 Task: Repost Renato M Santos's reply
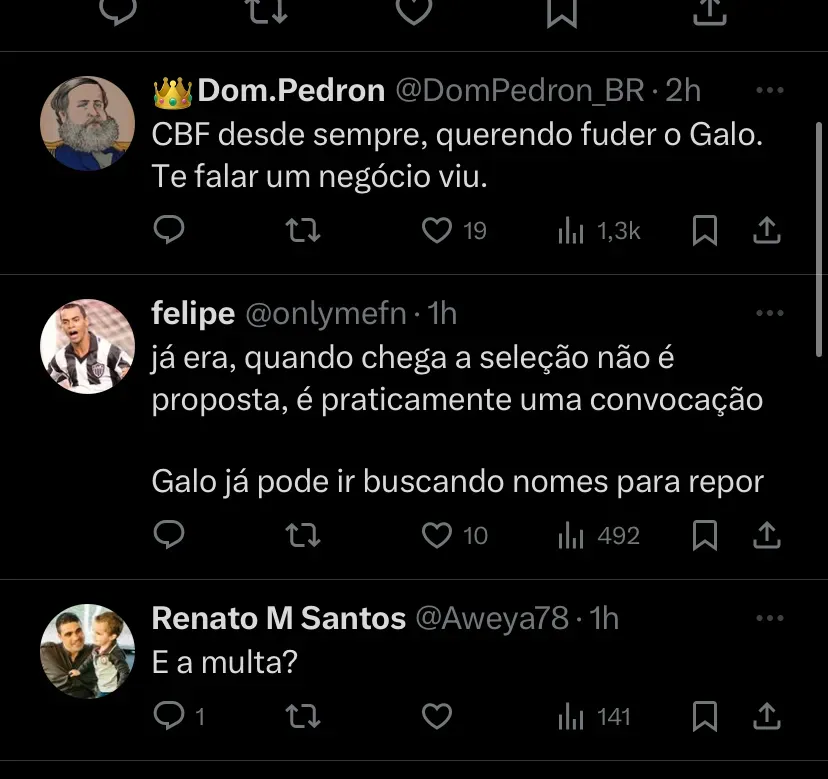click(302, 716)
